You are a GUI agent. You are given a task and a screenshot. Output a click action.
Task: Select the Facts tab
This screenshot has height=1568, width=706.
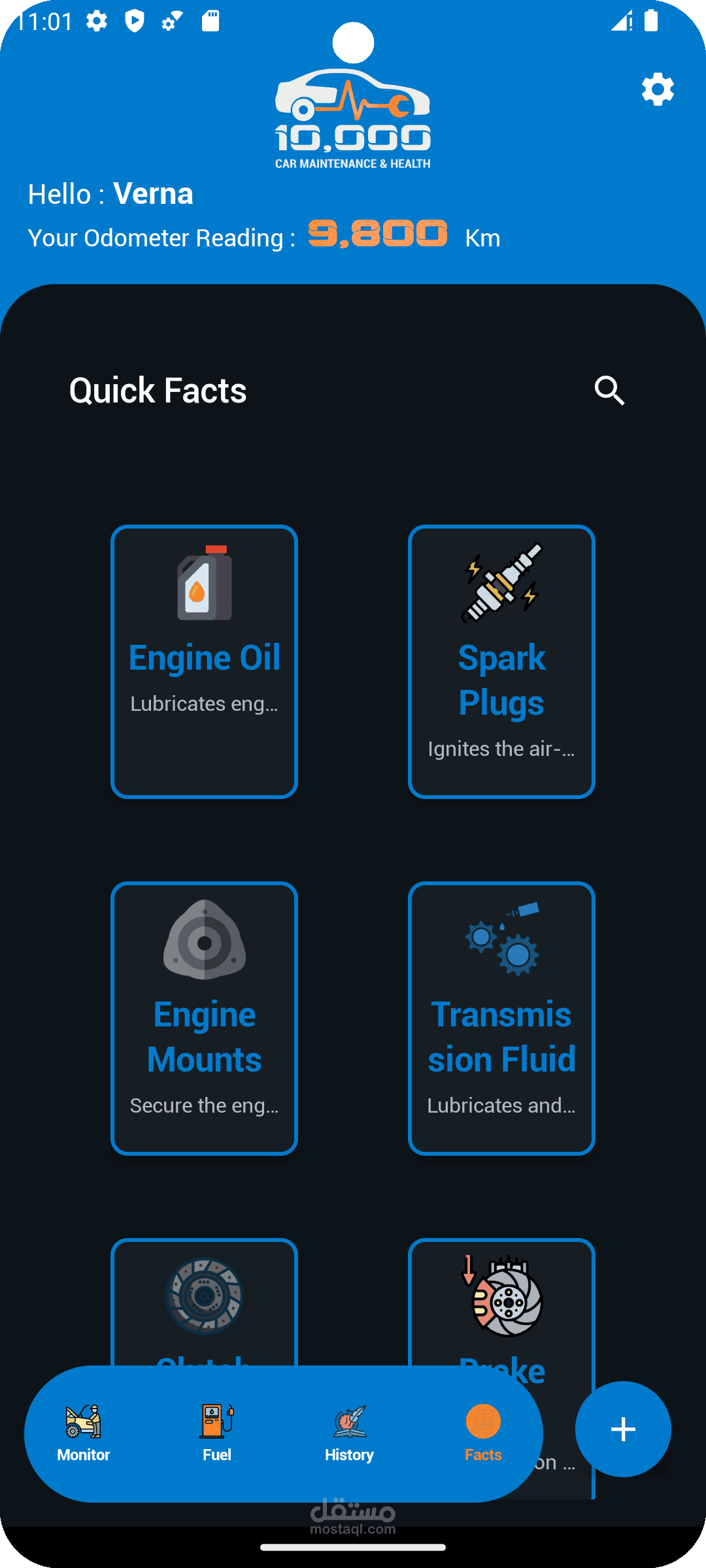483,1433
